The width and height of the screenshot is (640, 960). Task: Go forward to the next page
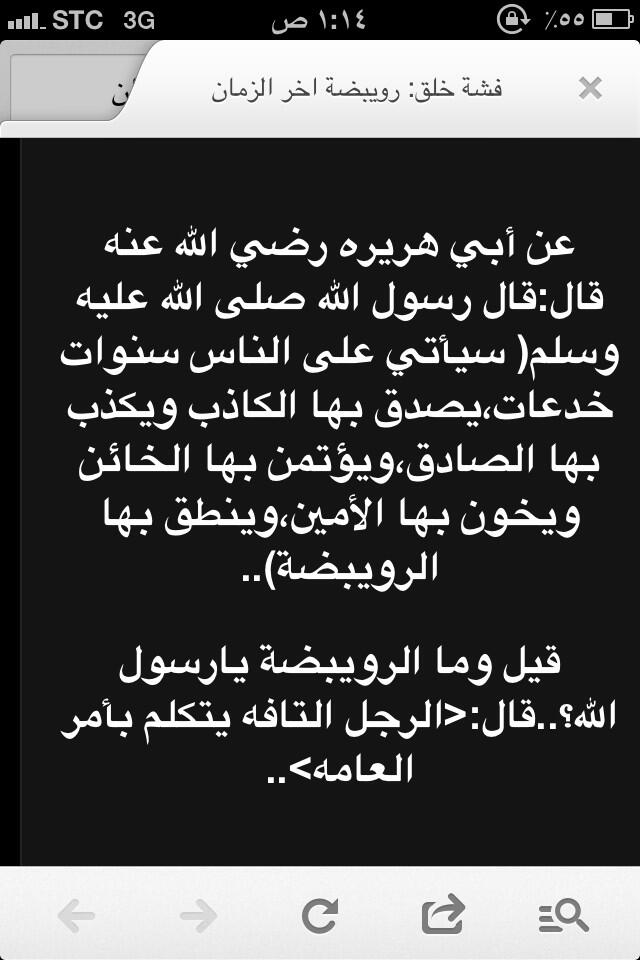pos(198,916)
